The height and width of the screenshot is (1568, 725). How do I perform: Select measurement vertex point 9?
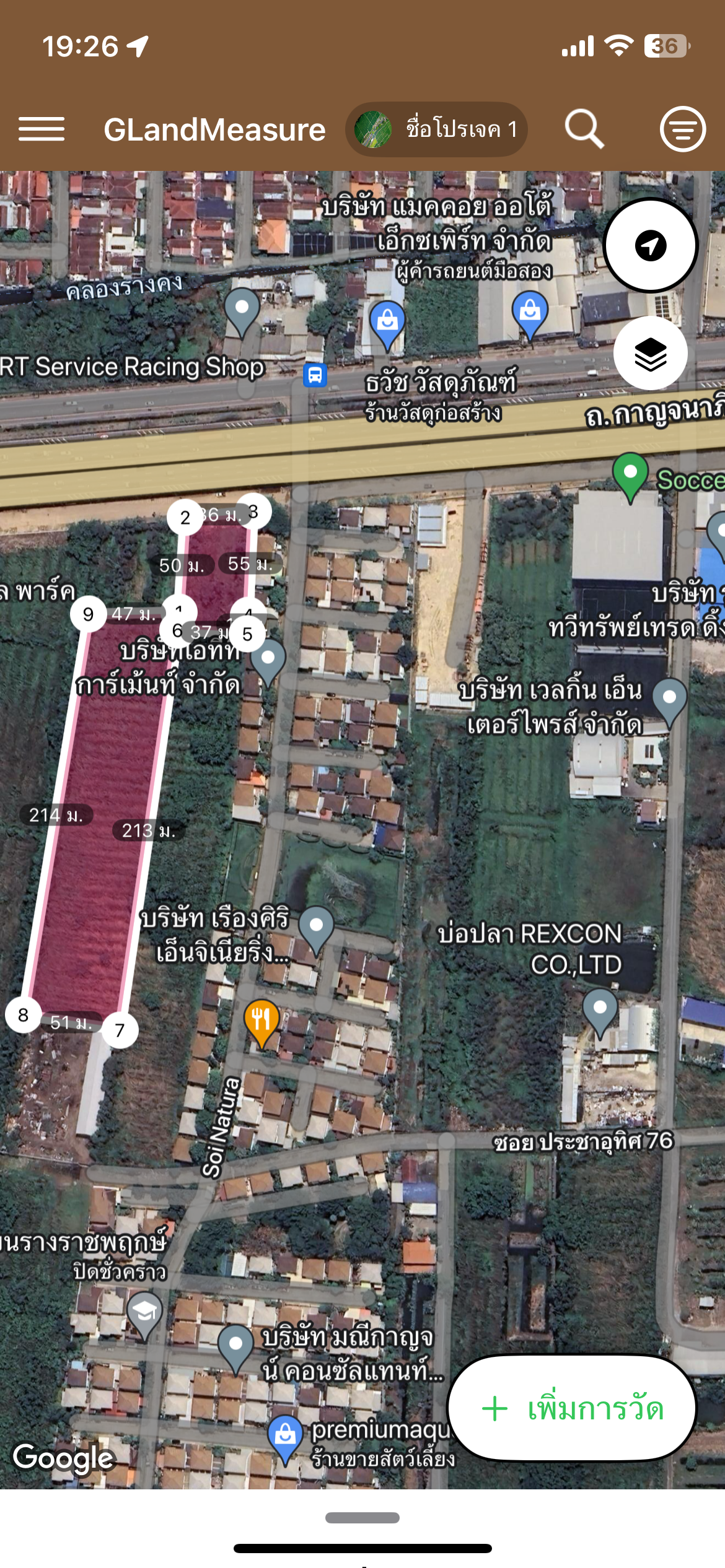pos(88,614)
